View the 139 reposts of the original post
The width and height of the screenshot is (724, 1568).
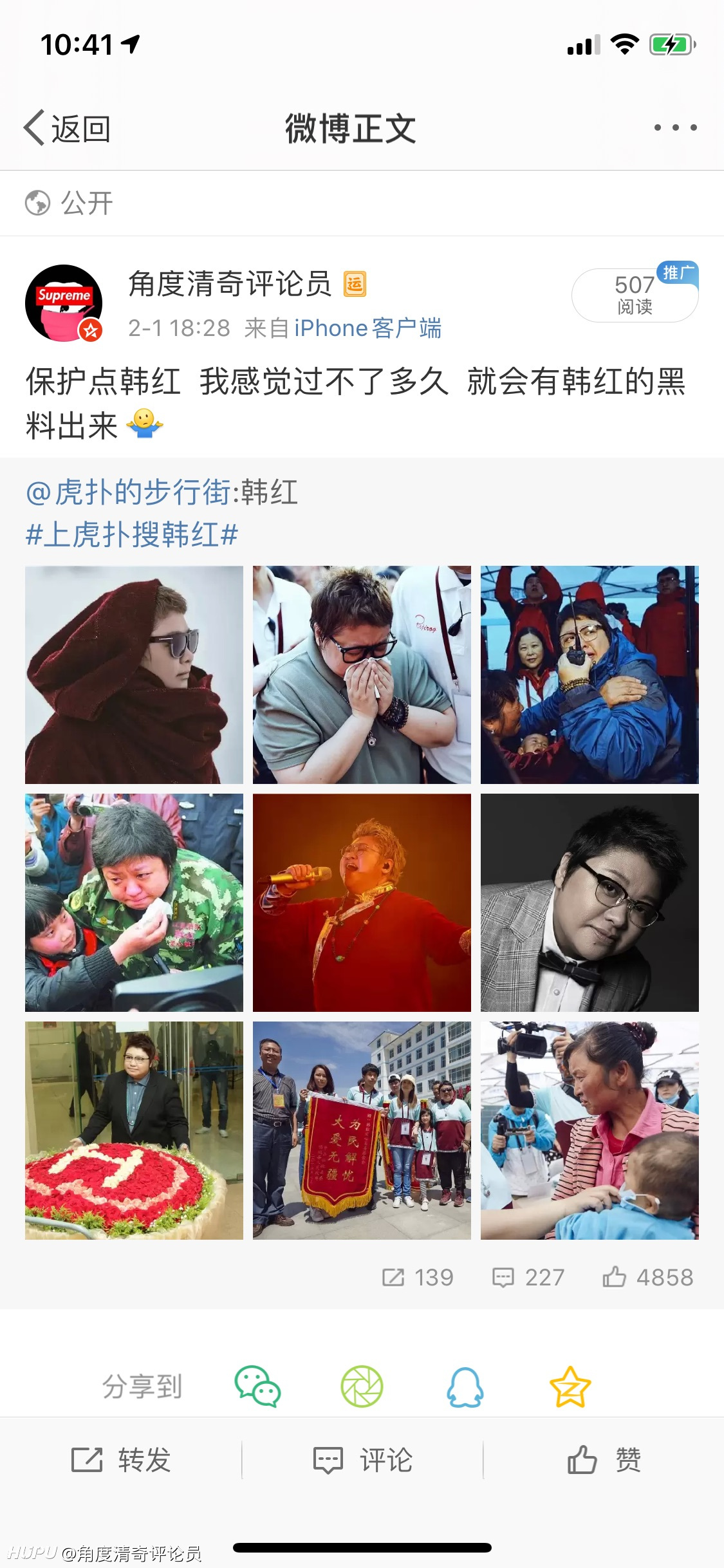418,1277
